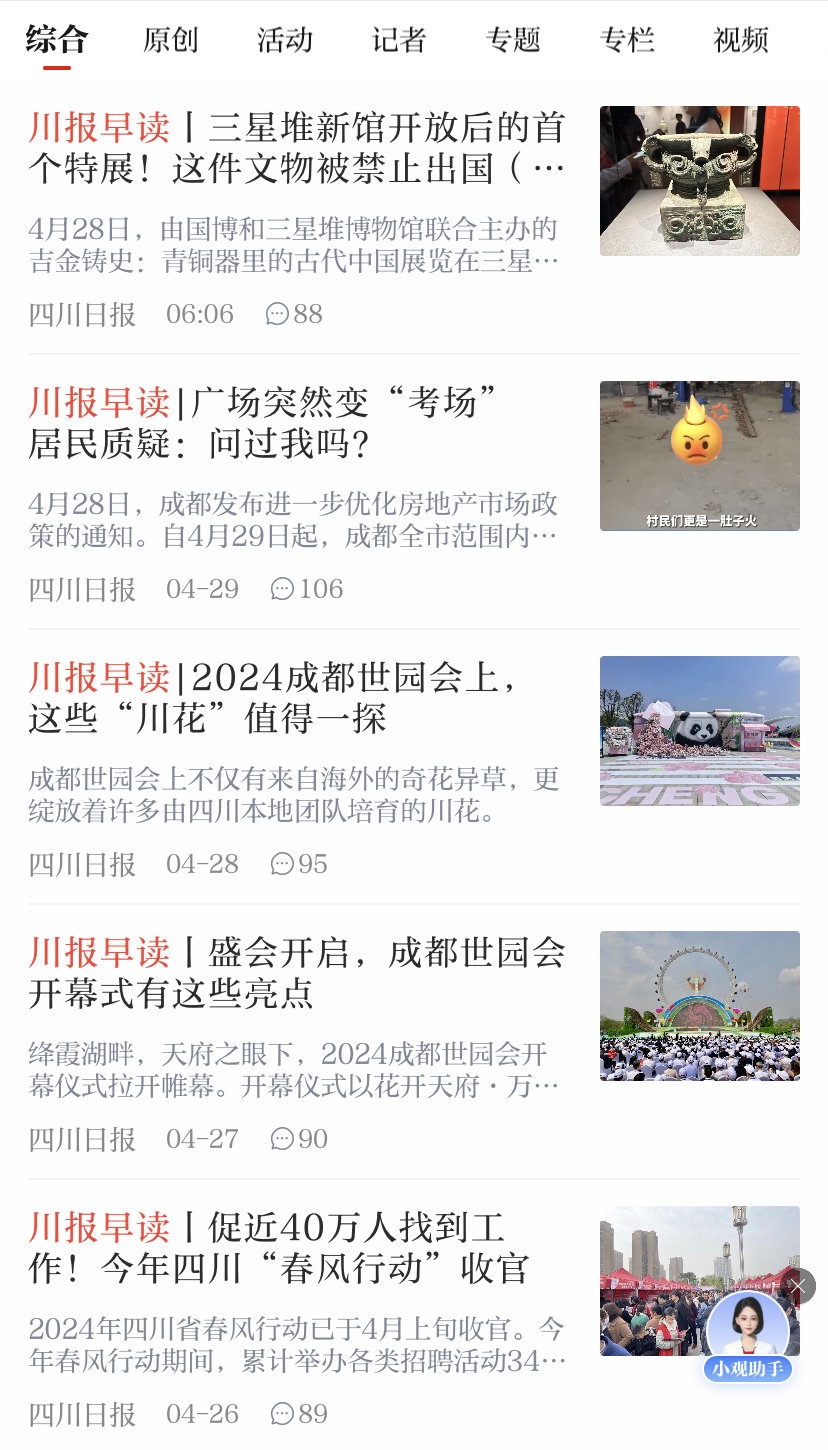
Task: Dismiss the 小观助手 floating widget
Action: click(x=798, y=1286)
